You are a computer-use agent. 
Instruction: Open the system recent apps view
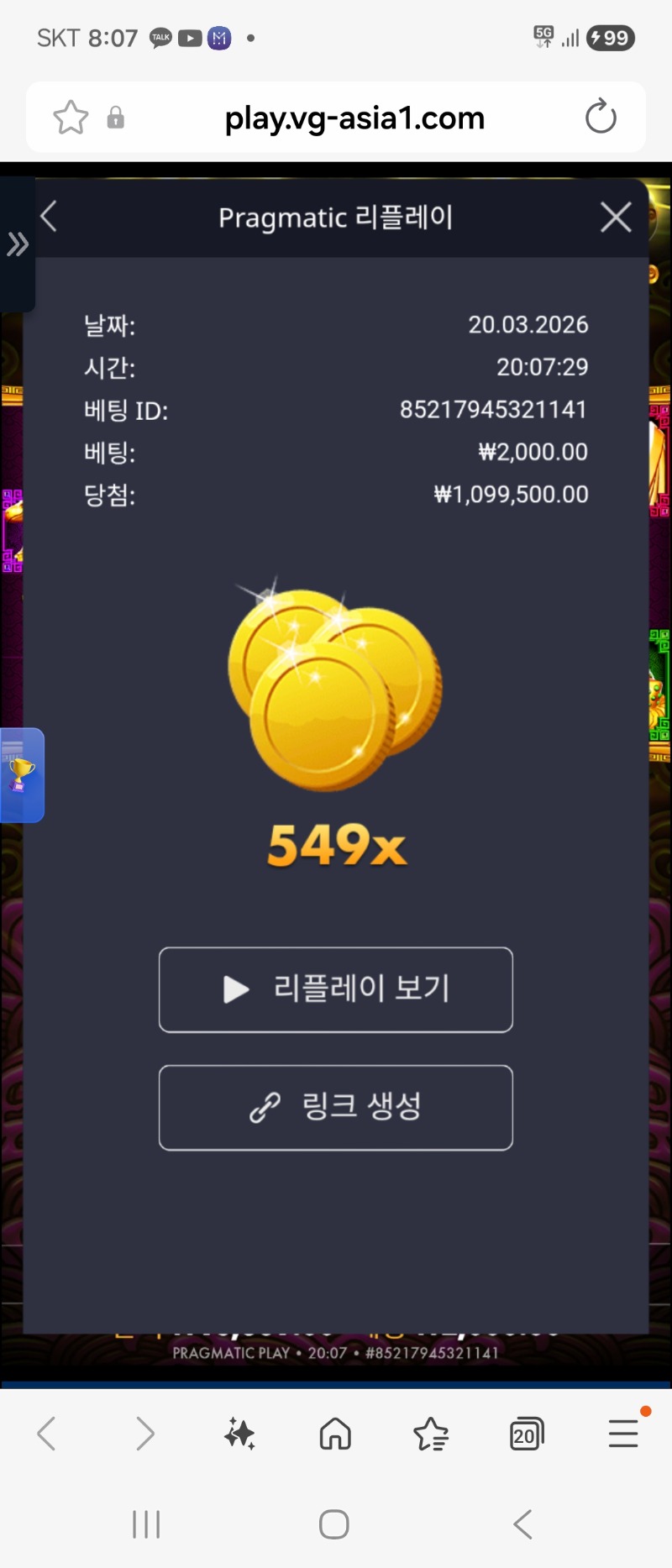point(146,1524)
